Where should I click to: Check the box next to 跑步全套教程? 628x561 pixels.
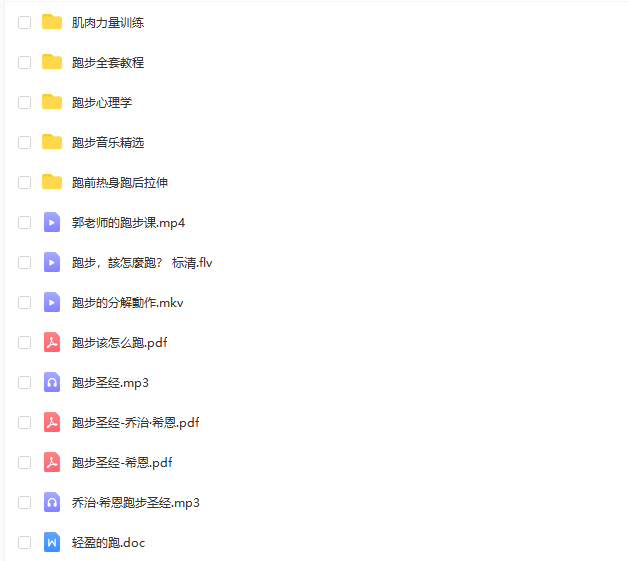click(x=25, y=62)
